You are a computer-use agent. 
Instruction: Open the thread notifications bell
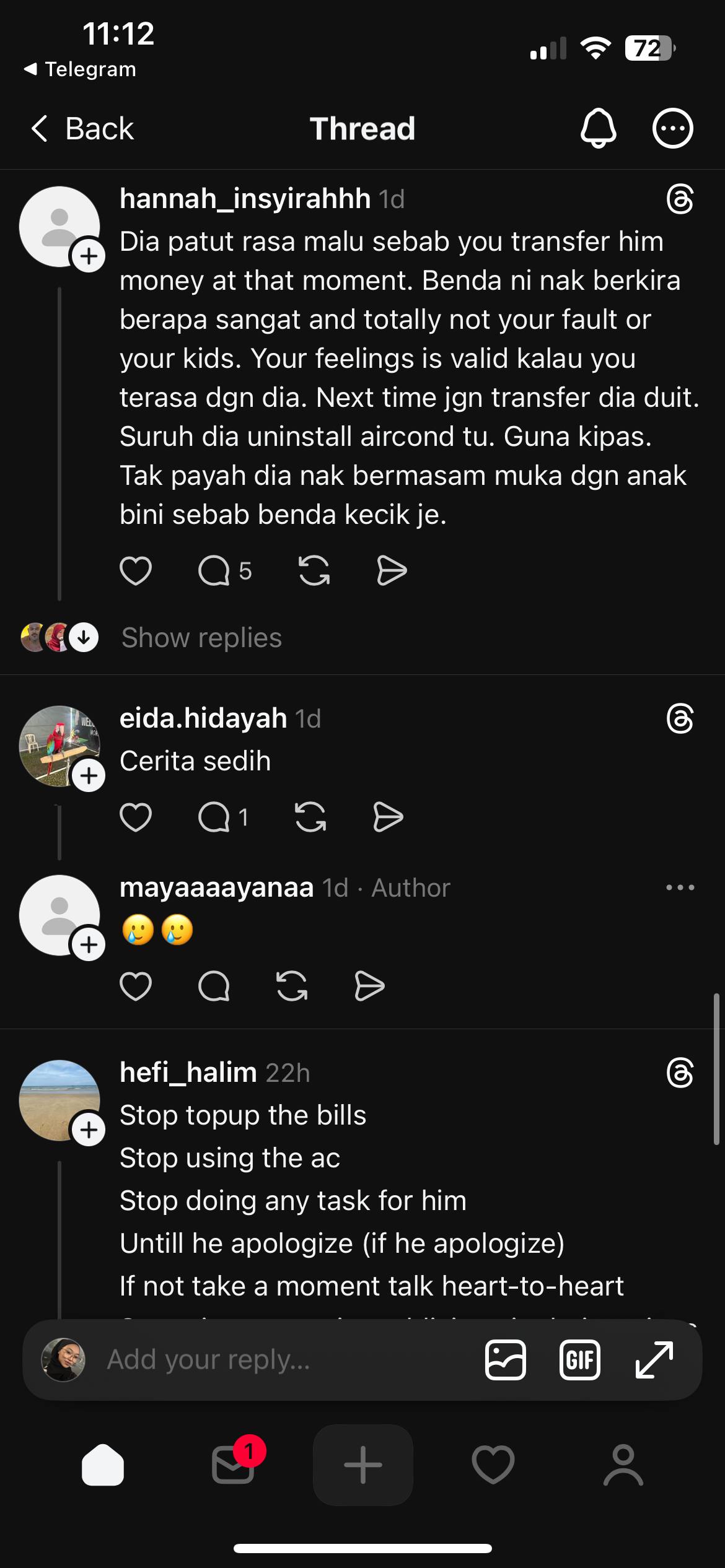[x=598, y=128]
